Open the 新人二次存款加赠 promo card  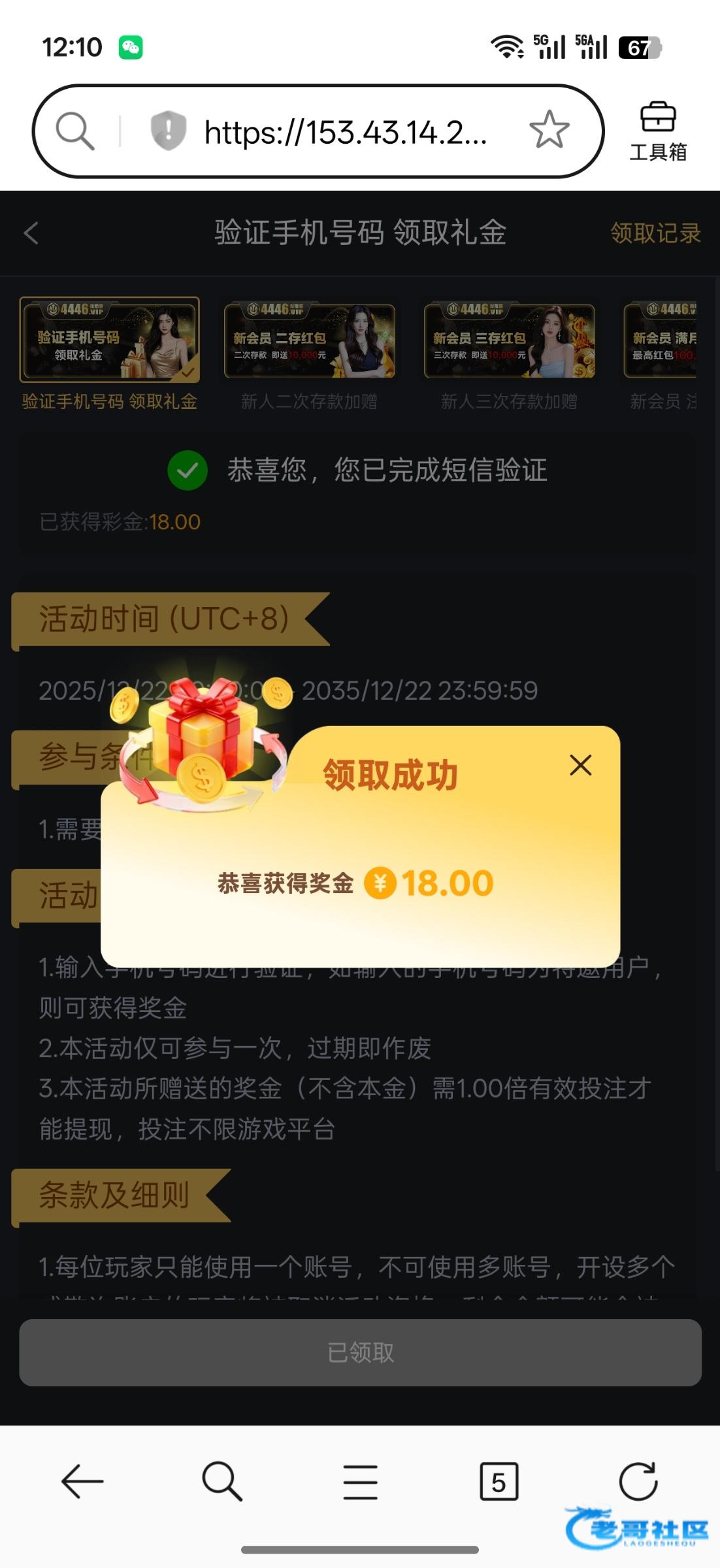(x=309, y=341)
